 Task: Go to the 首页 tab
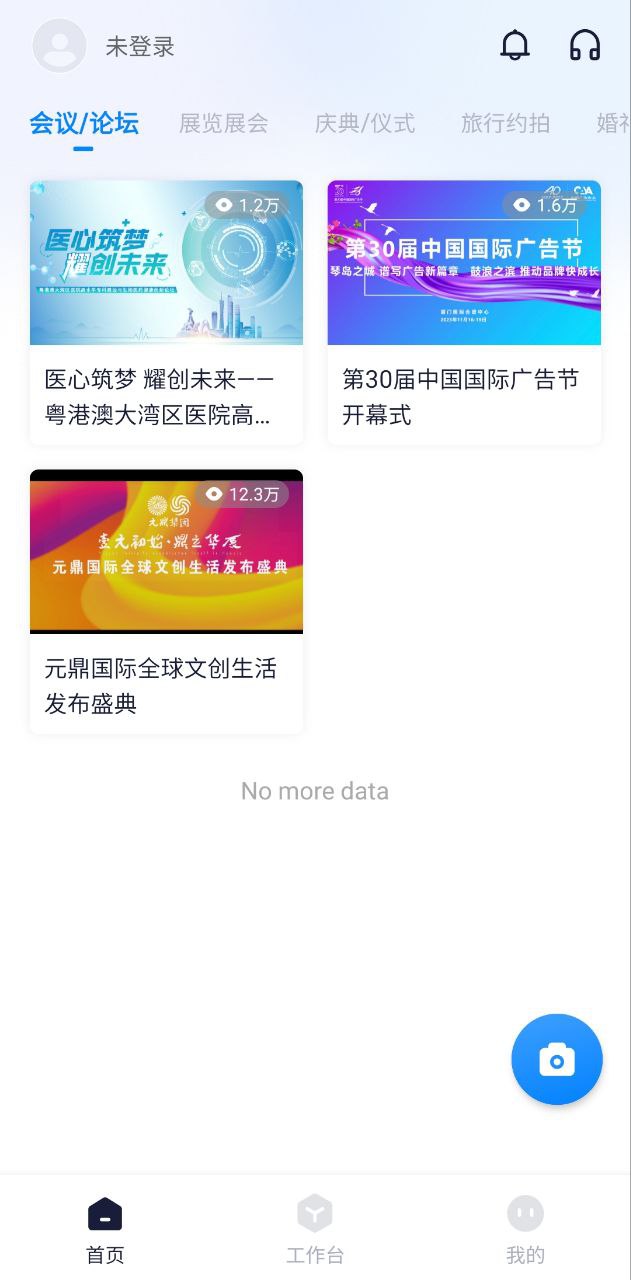pos(105,1228)
